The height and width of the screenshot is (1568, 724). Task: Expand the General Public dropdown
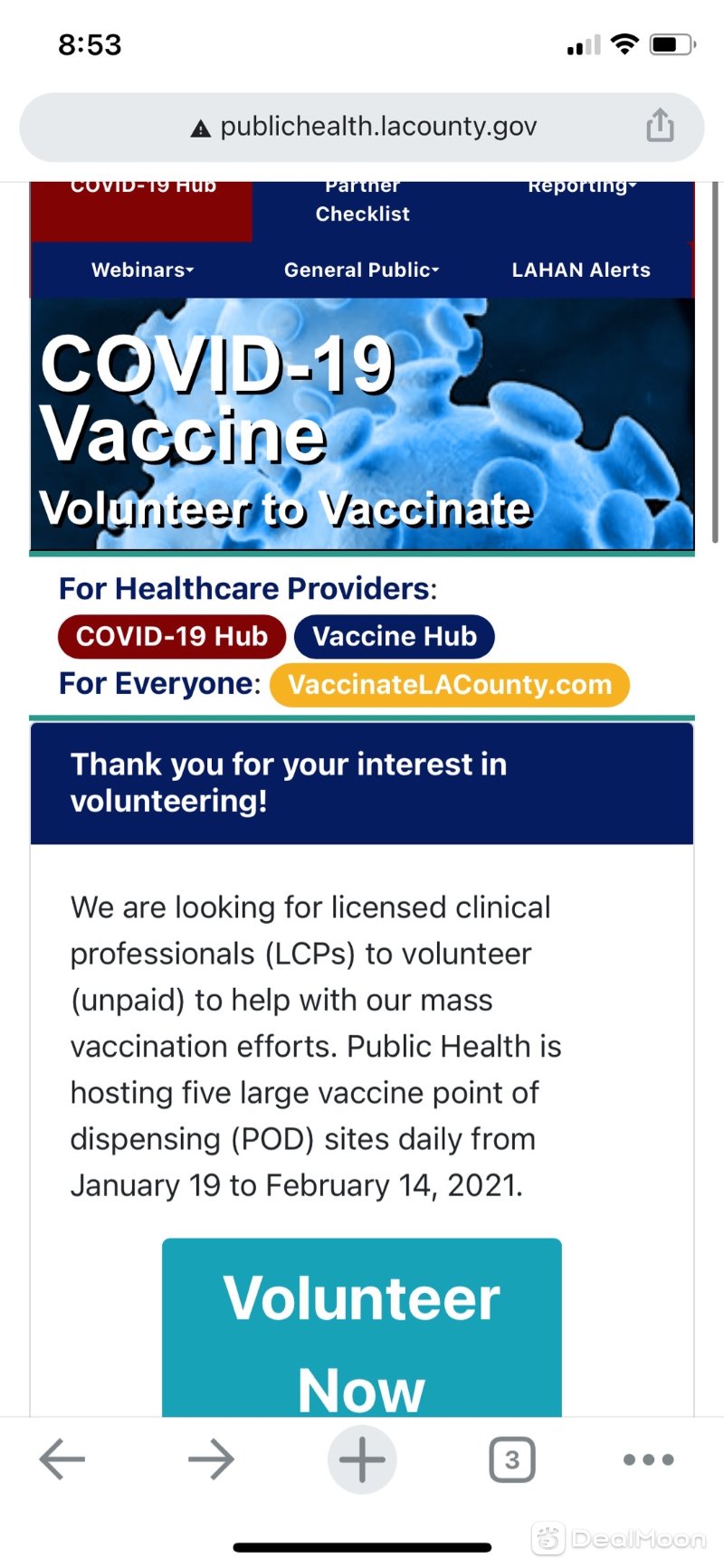point(361,270)
